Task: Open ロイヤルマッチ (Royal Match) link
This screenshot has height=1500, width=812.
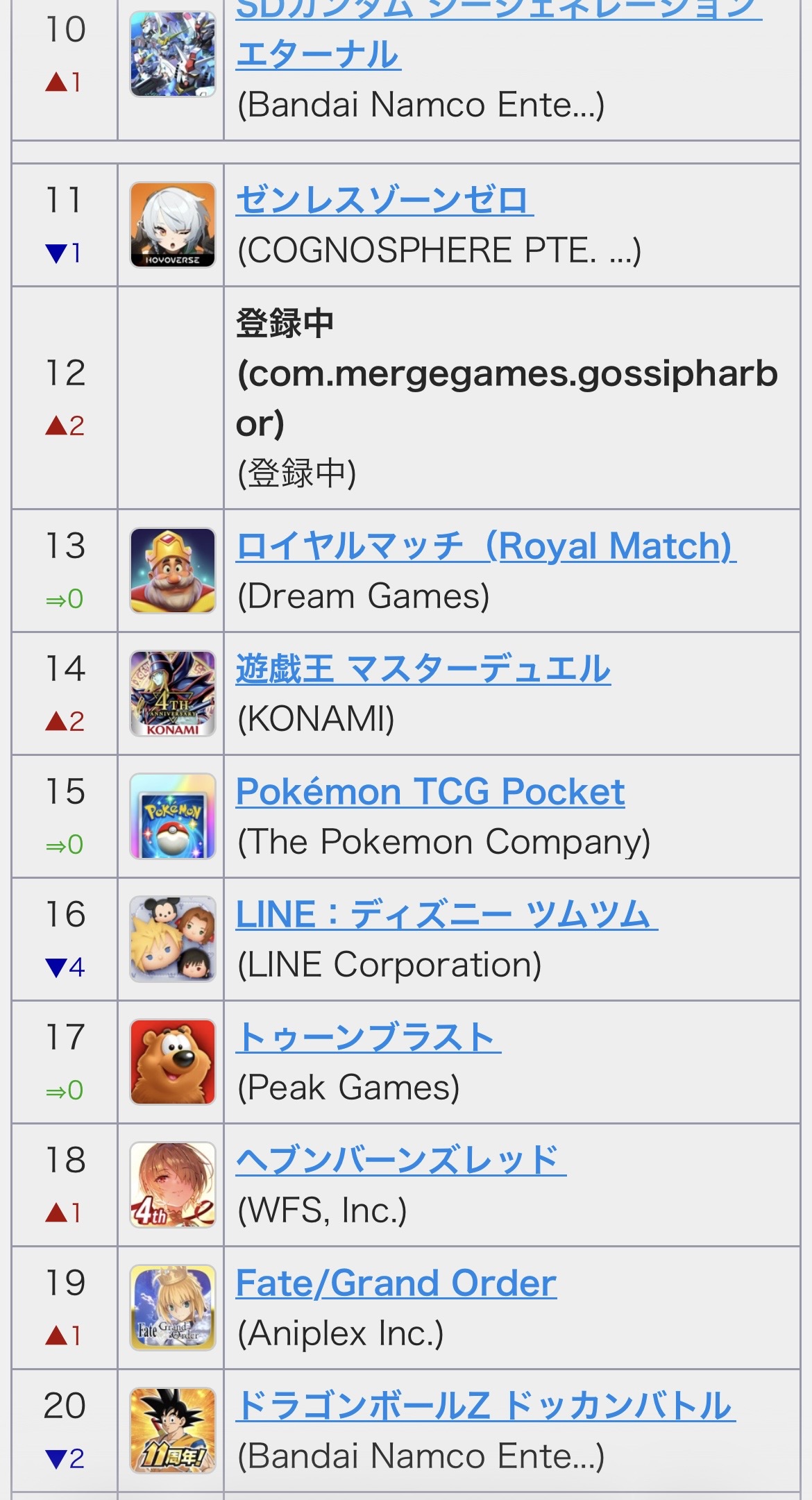Action: [x=485, y=546]
